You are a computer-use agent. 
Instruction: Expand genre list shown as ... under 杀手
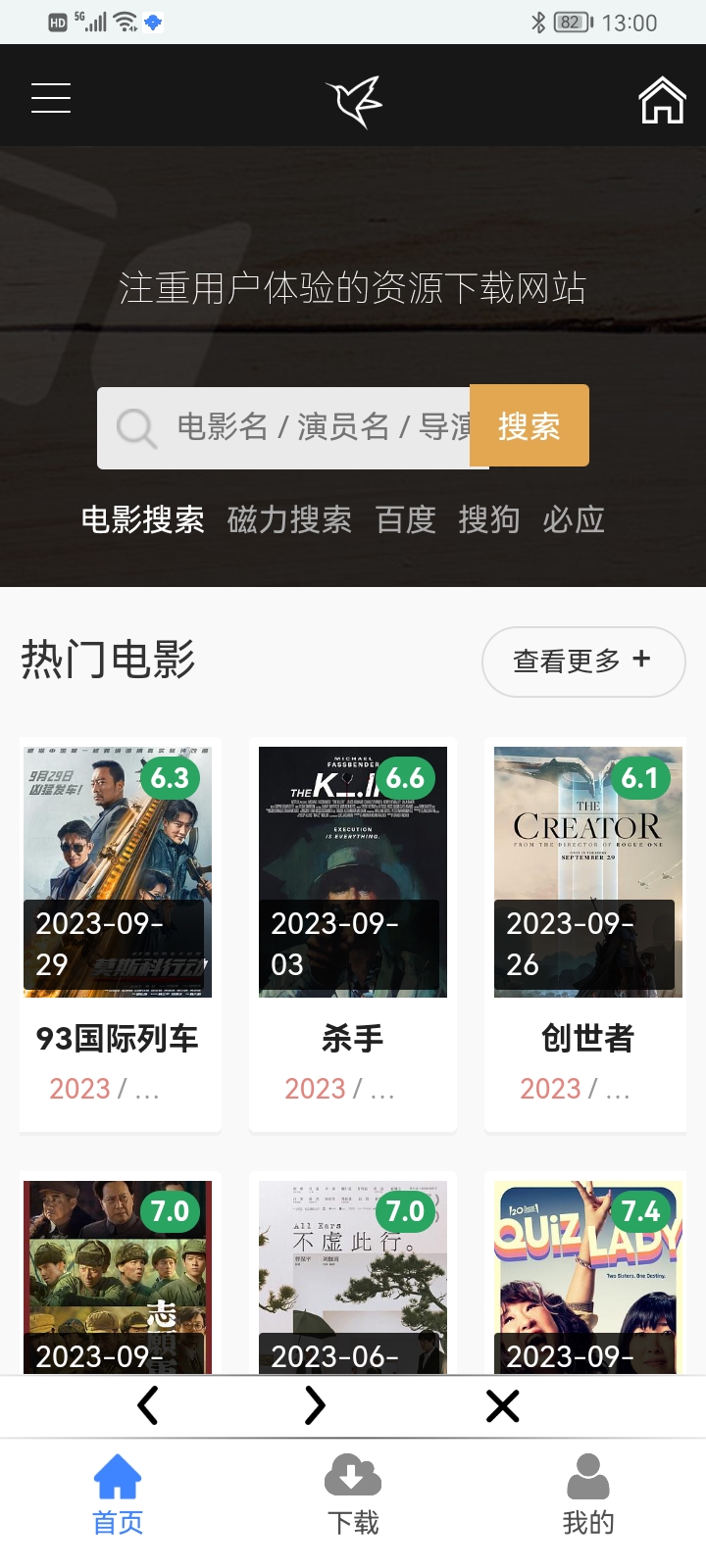pyautogui.click(x=384, y=1091)
